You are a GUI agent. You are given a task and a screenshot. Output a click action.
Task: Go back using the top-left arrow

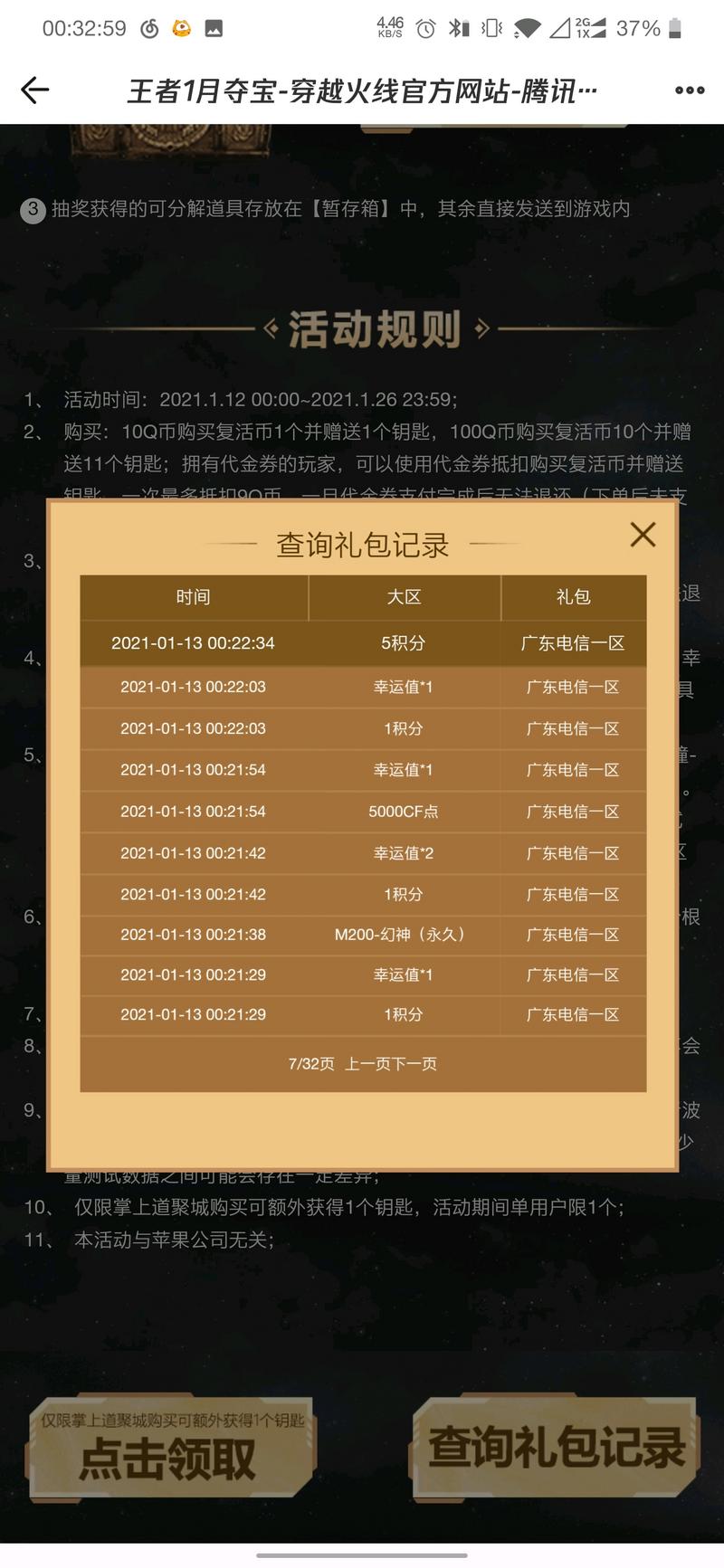(x=34, y=90)
